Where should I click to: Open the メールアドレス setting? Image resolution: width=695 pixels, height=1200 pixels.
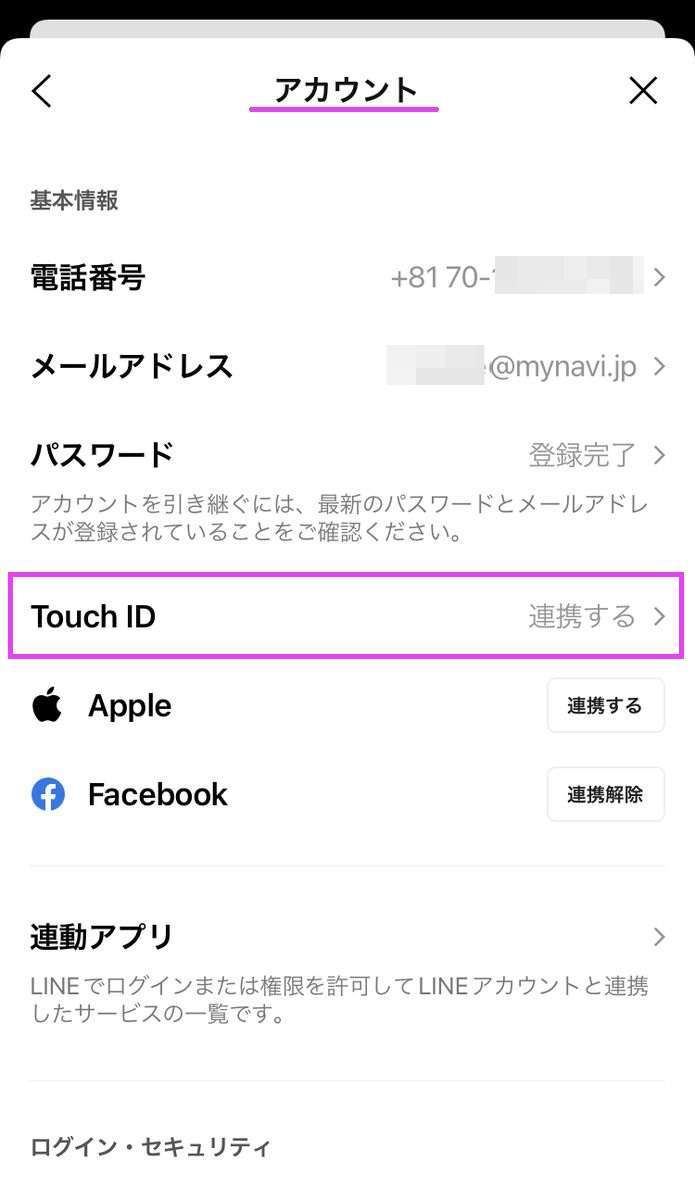347,366
